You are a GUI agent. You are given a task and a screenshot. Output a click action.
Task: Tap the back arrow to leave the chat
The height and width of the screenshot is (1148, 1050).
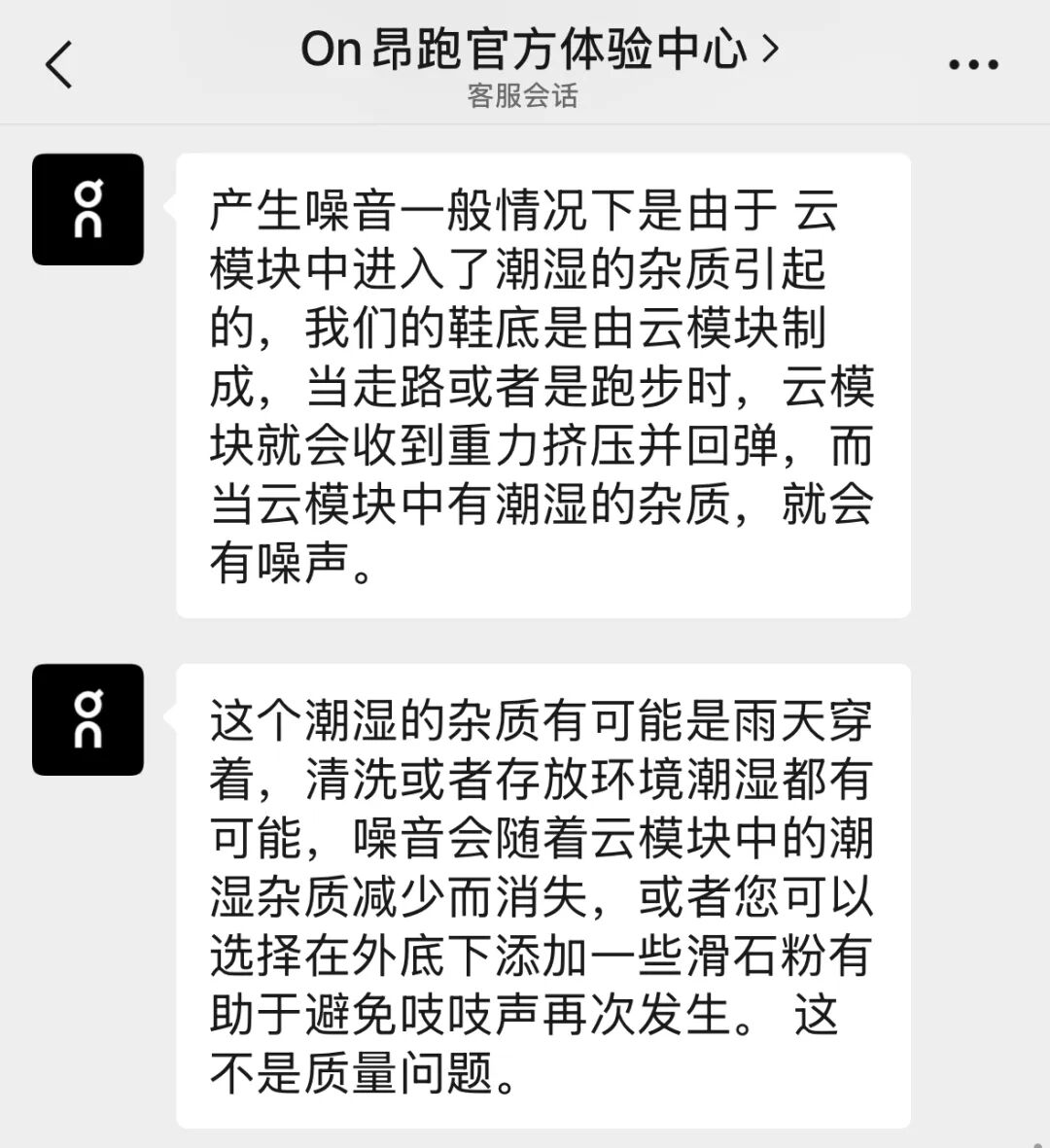coord(58,63)
